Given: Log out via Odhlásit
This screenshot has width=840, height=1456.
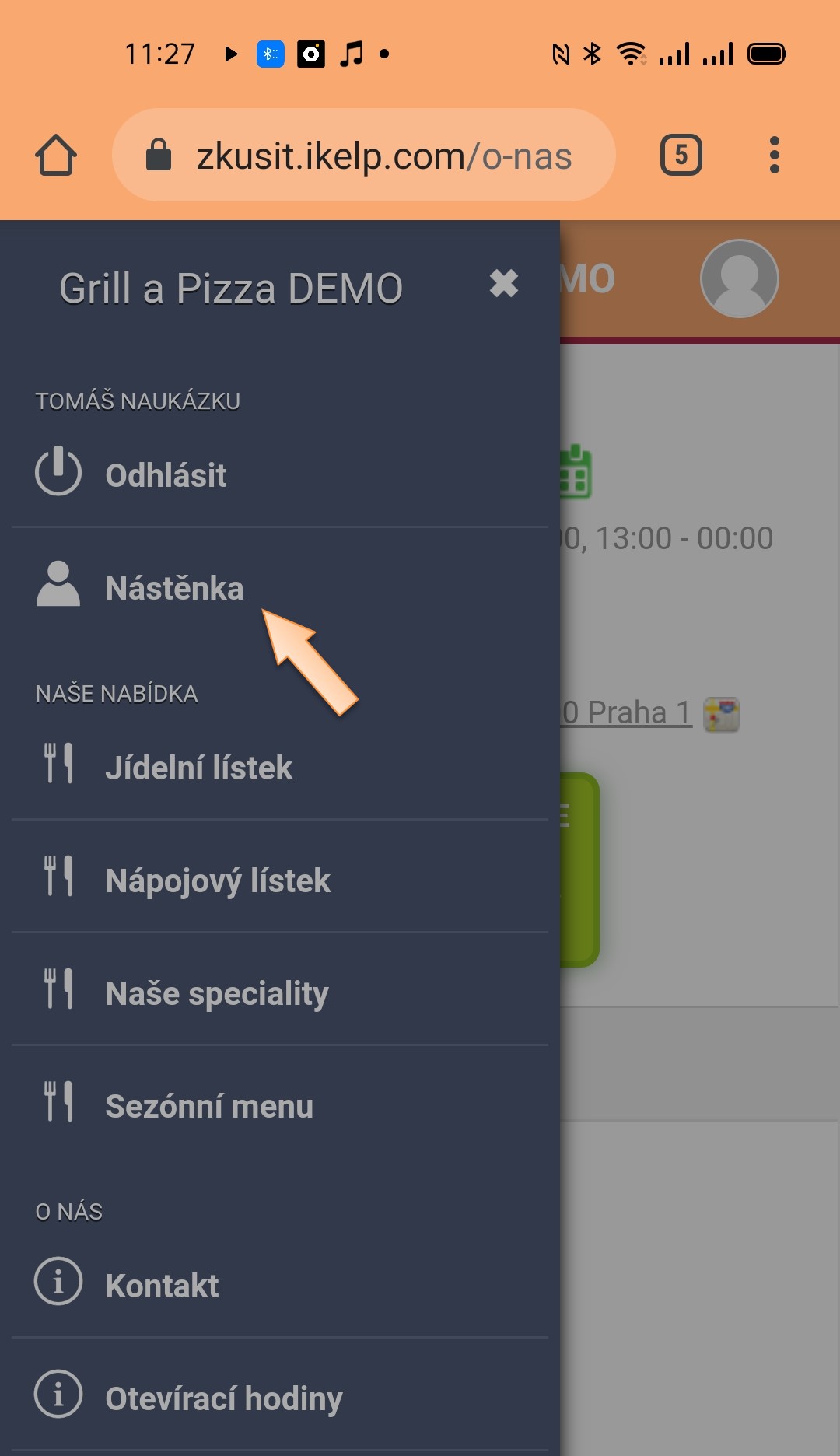Looking at the screenshot, I should coord(166,475).
